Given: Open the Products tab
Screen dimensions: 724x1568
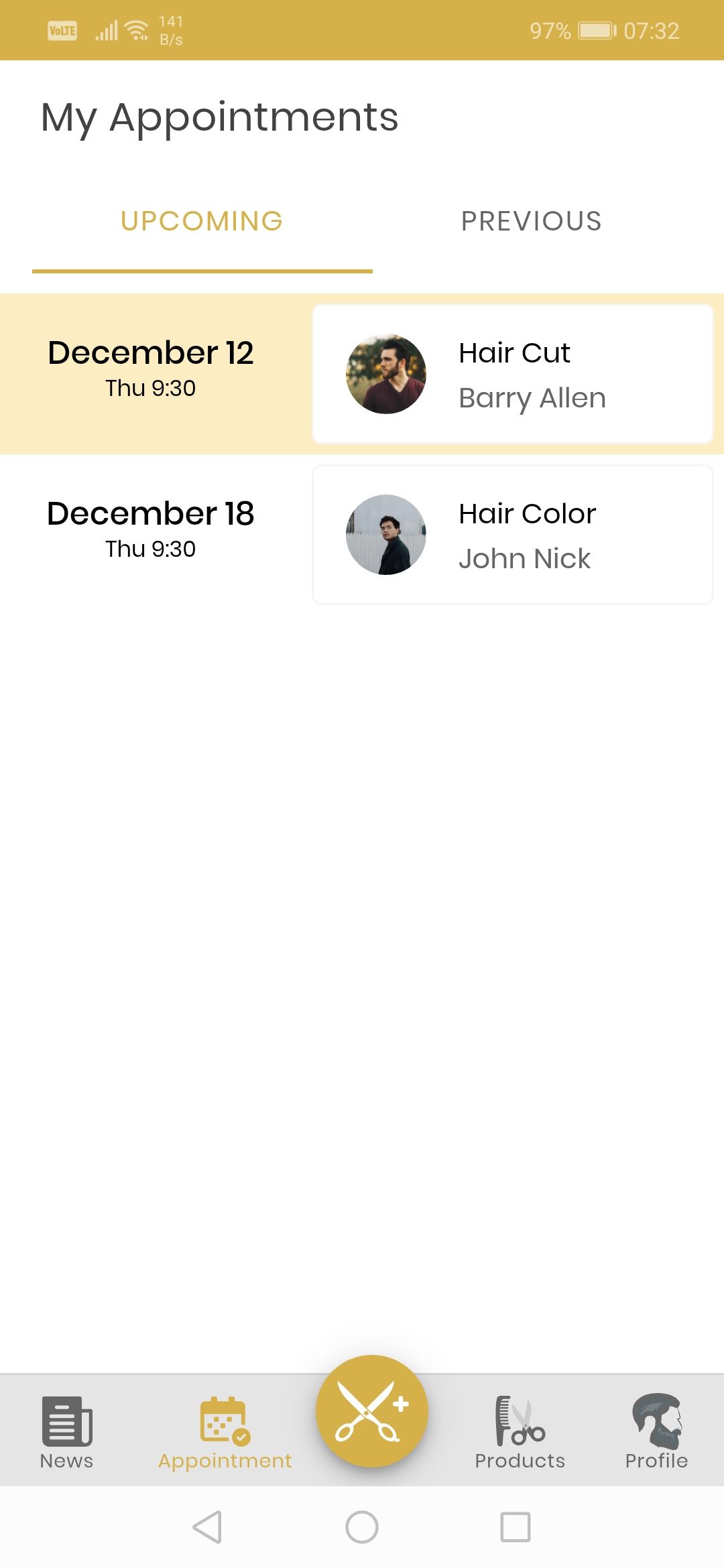Looking at the screenshot, I should point(520,1431).
